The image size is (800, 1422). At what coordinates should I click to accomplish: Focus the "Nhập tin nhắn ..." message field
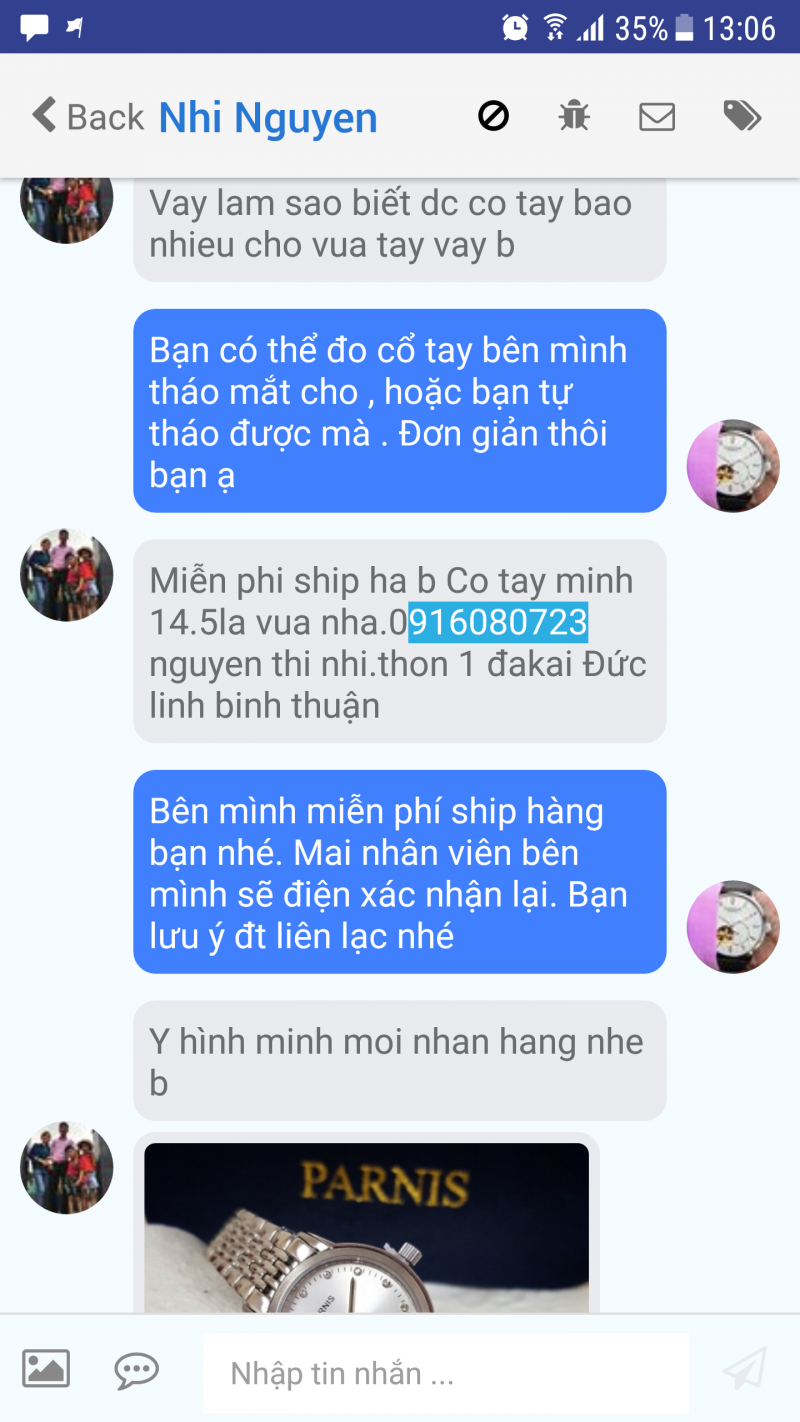(445, 1373)
